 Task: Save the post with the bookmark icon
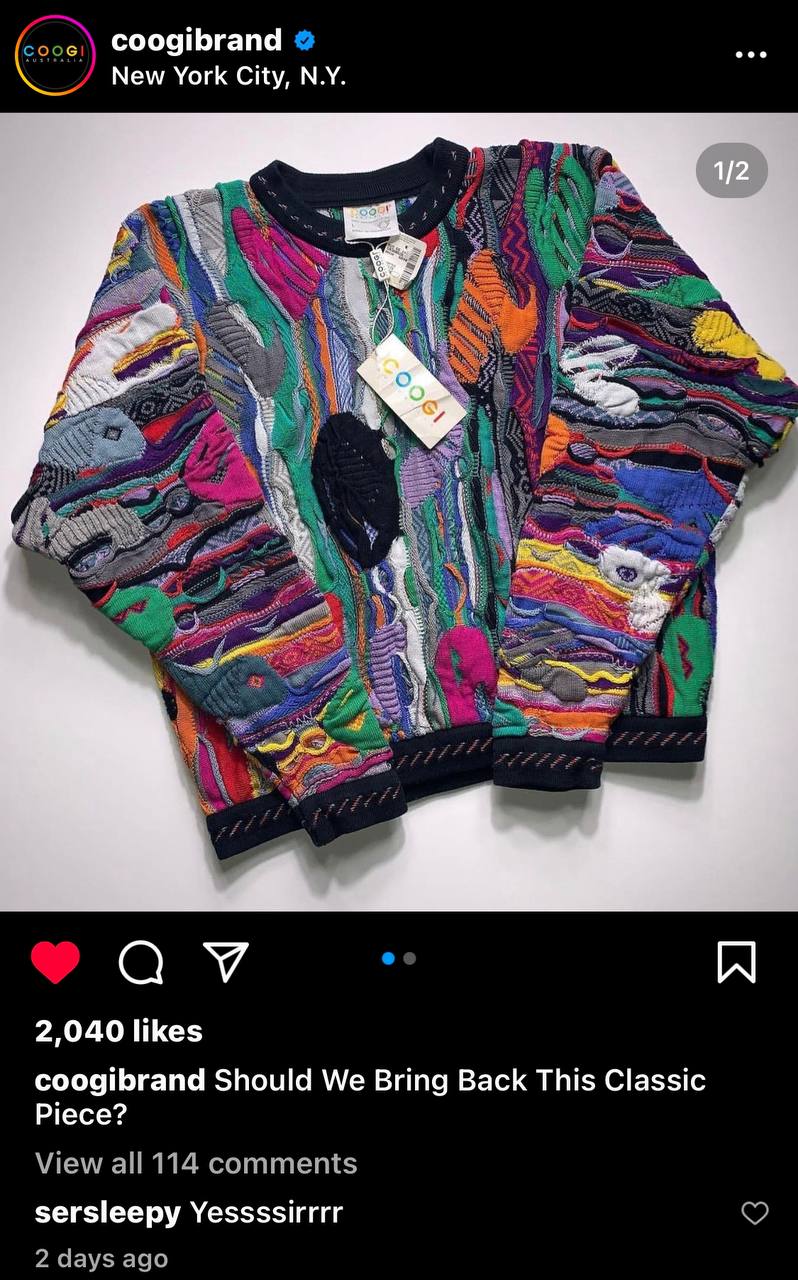[x=737, y=962]
